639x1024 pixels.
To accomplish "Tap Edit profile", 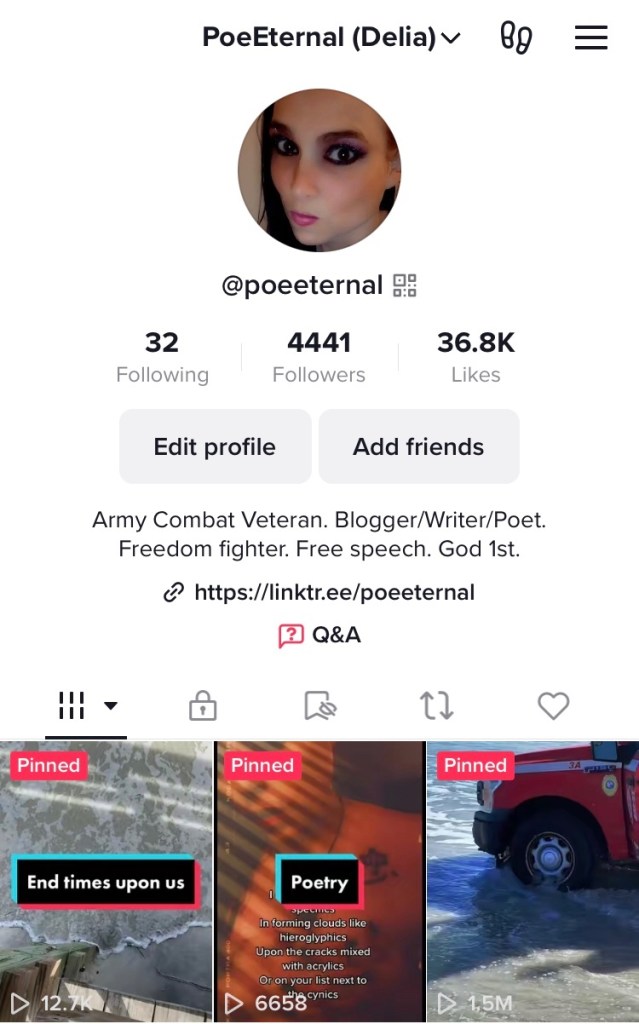I will [x=215, y=446].
